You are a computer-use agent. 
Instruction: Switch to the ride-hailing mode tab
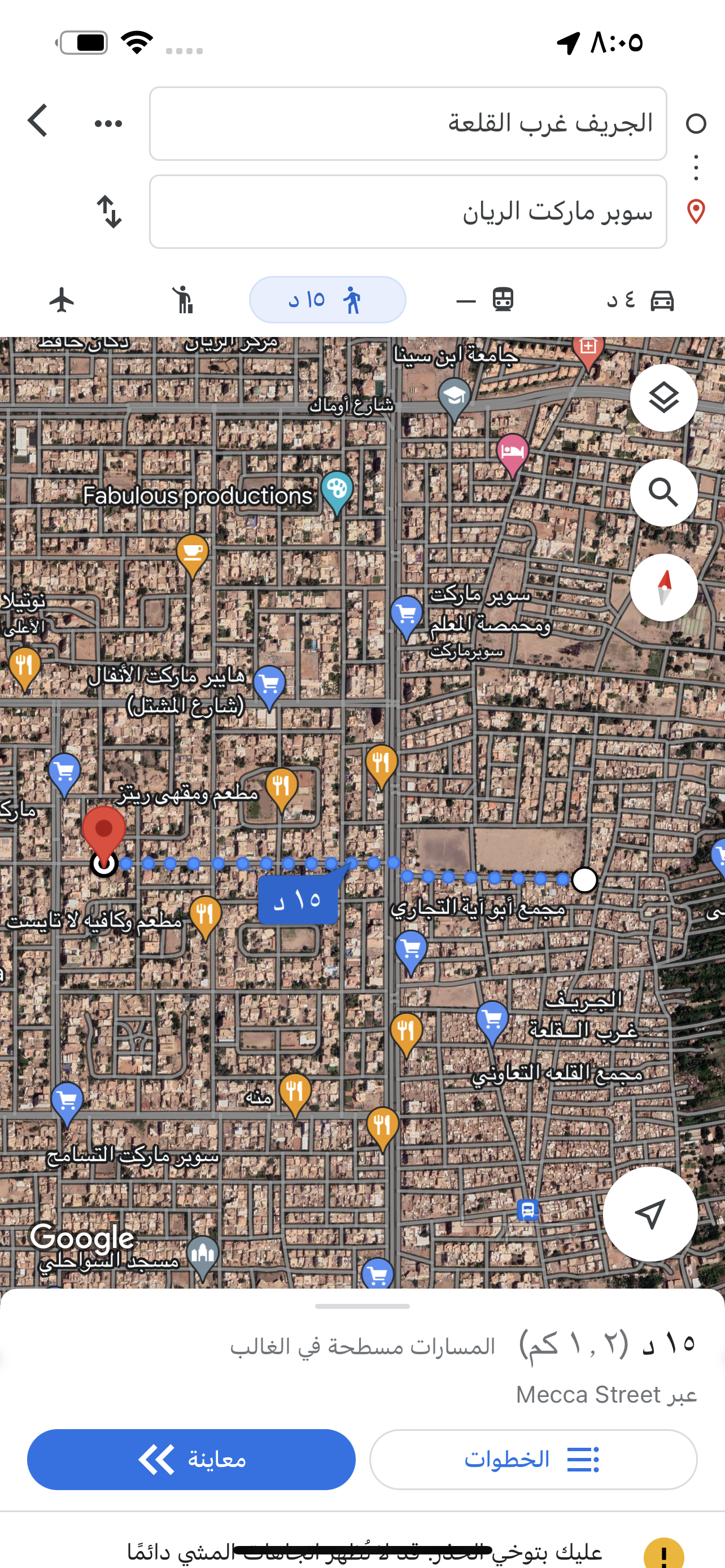182,300
